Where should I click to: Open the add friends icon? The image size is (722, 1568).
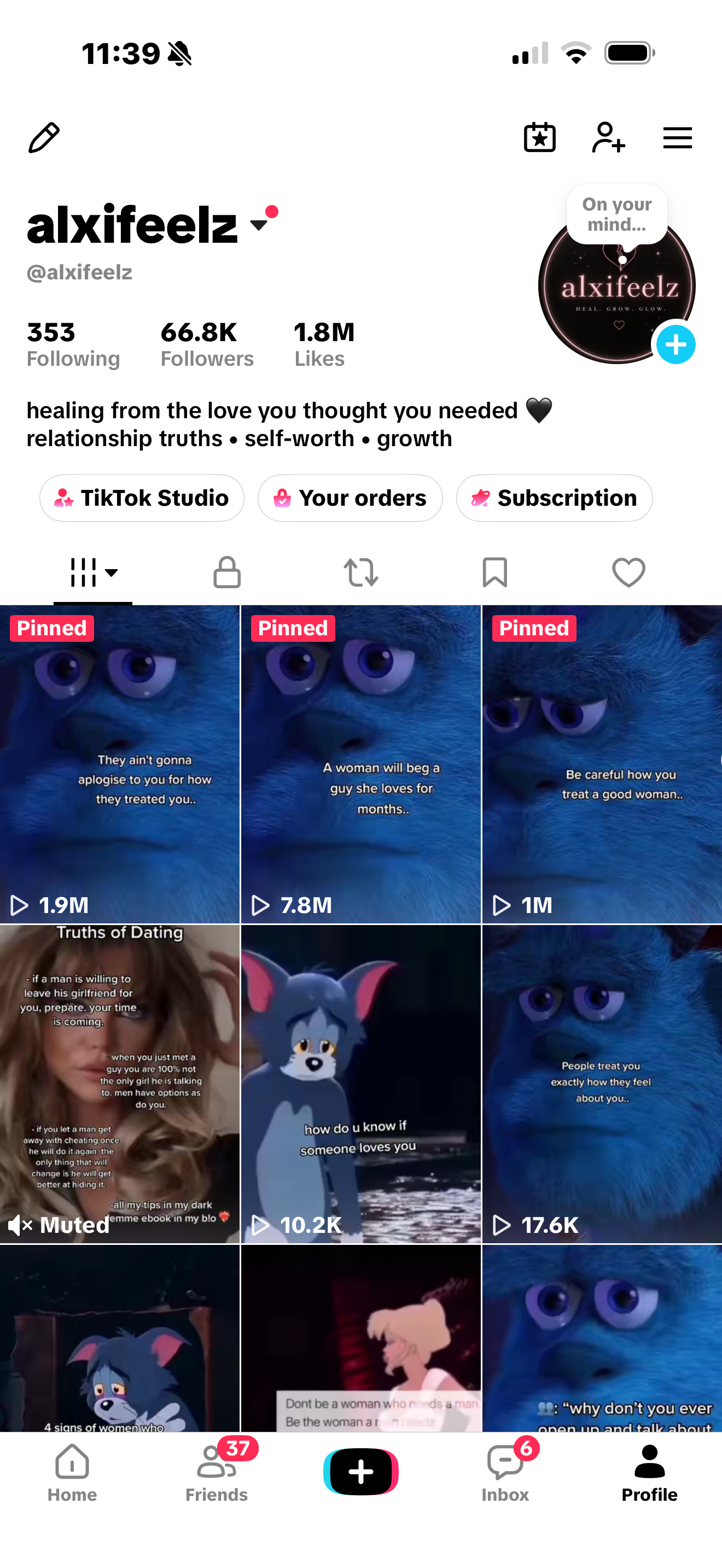(608, 138)
